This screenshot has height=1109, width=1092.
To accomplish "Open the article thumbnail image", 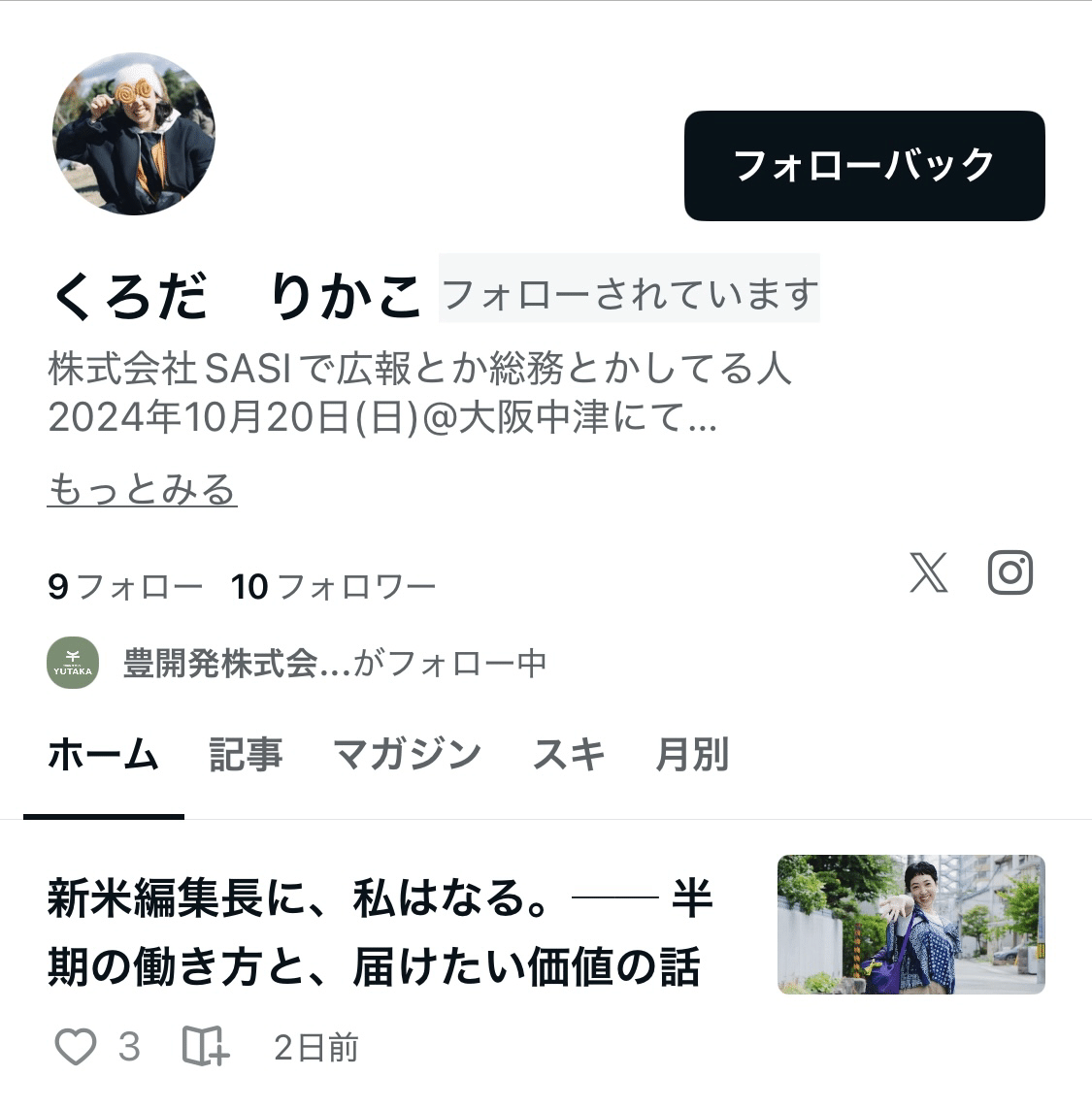I will (910, 923).
